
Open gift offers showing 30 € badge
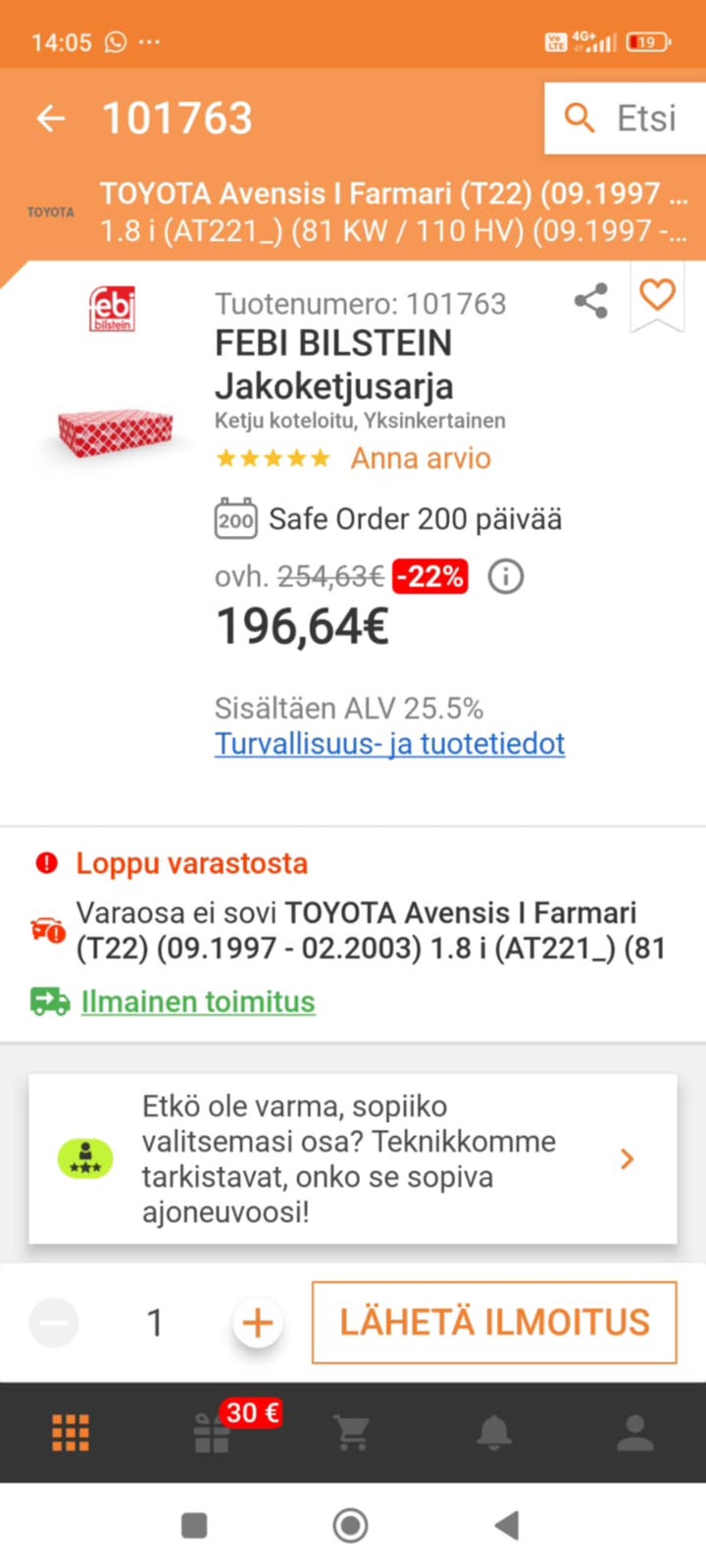point(212,1432)
